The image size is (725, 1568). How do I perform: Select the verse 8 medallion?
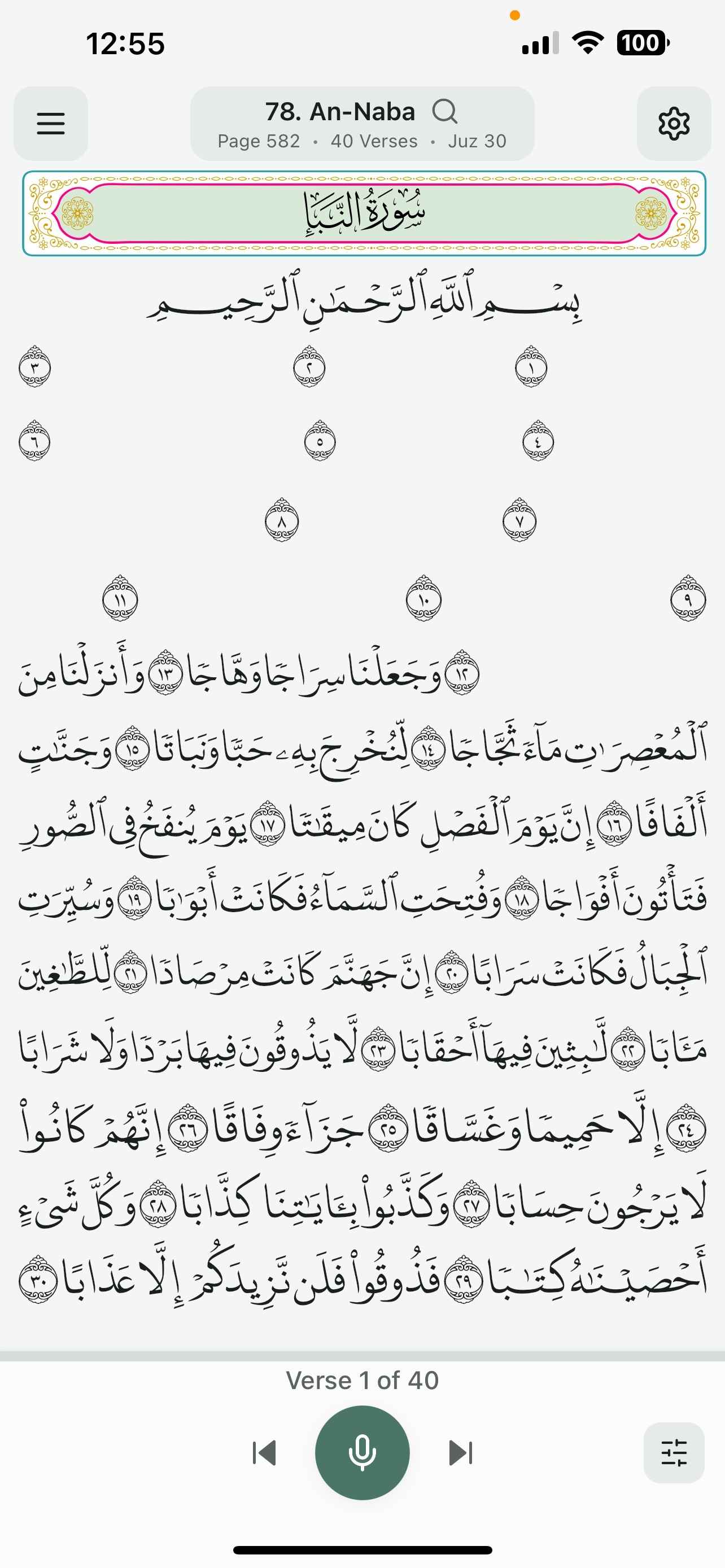pyautogui.click(x=282, y=522)
